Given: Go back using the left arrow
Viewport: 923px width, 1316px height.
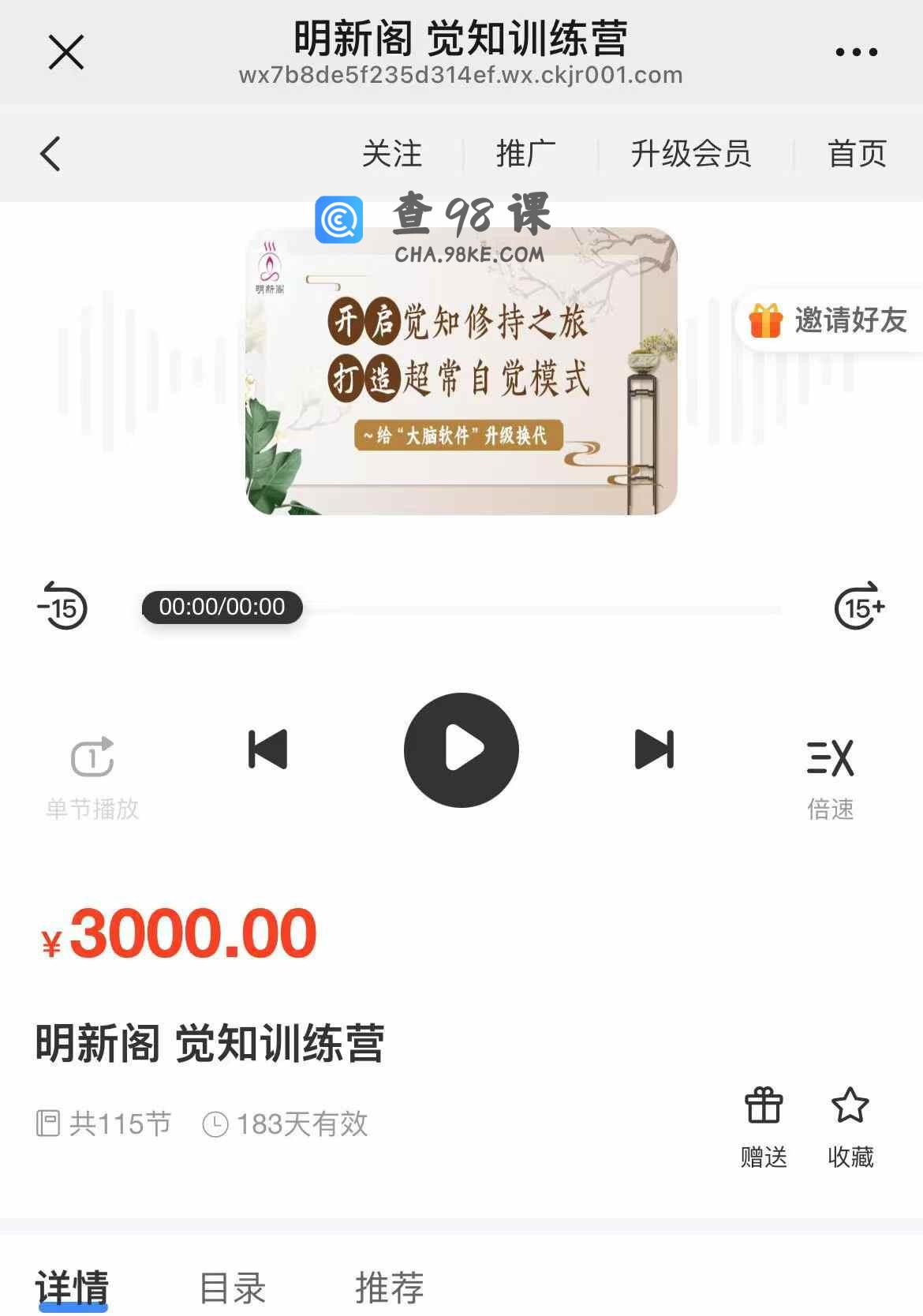Looking at the screenshot, I should [x=50, y=154].
